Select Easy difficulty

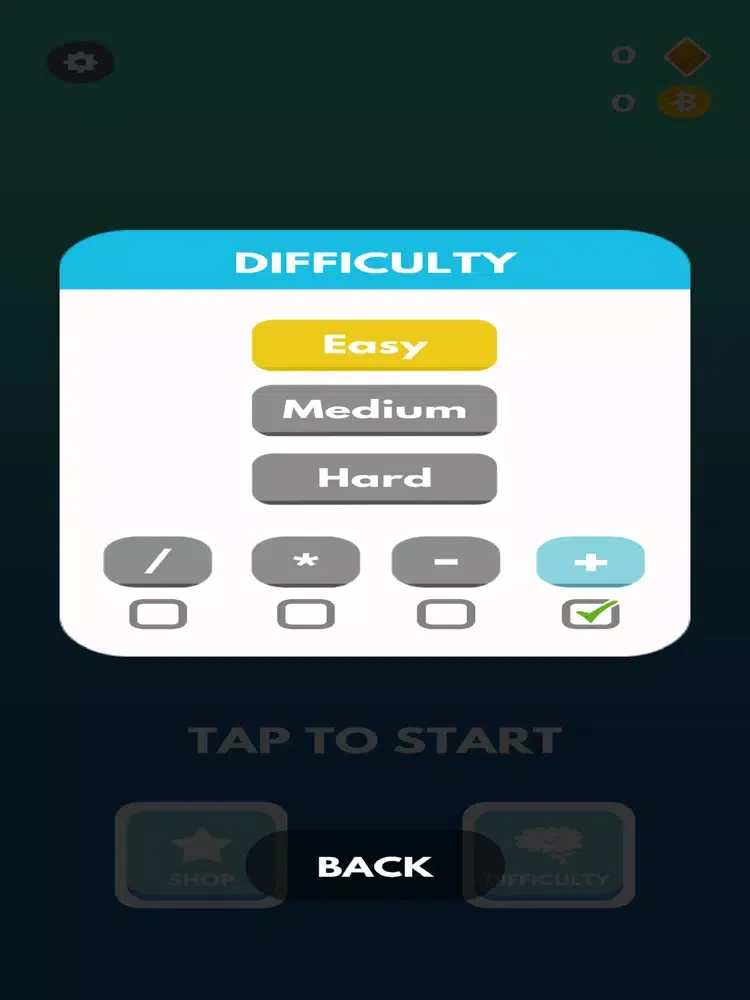click(x=374, y=345)
